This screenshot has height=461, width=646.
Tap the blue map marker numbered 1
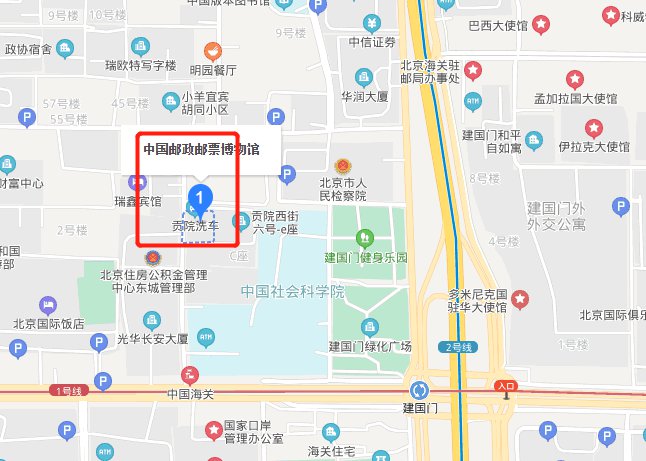pyautogui.click(x=201, y=194)
